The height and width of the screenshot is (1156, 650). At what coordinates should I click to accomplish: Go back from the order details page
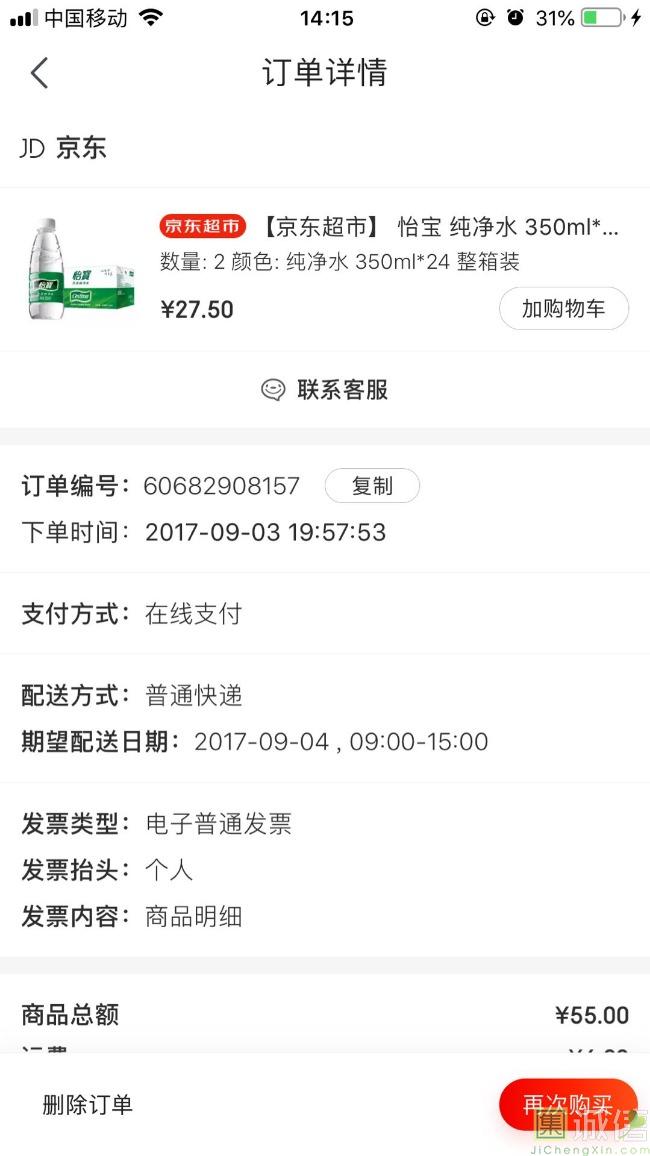(39, 73)
